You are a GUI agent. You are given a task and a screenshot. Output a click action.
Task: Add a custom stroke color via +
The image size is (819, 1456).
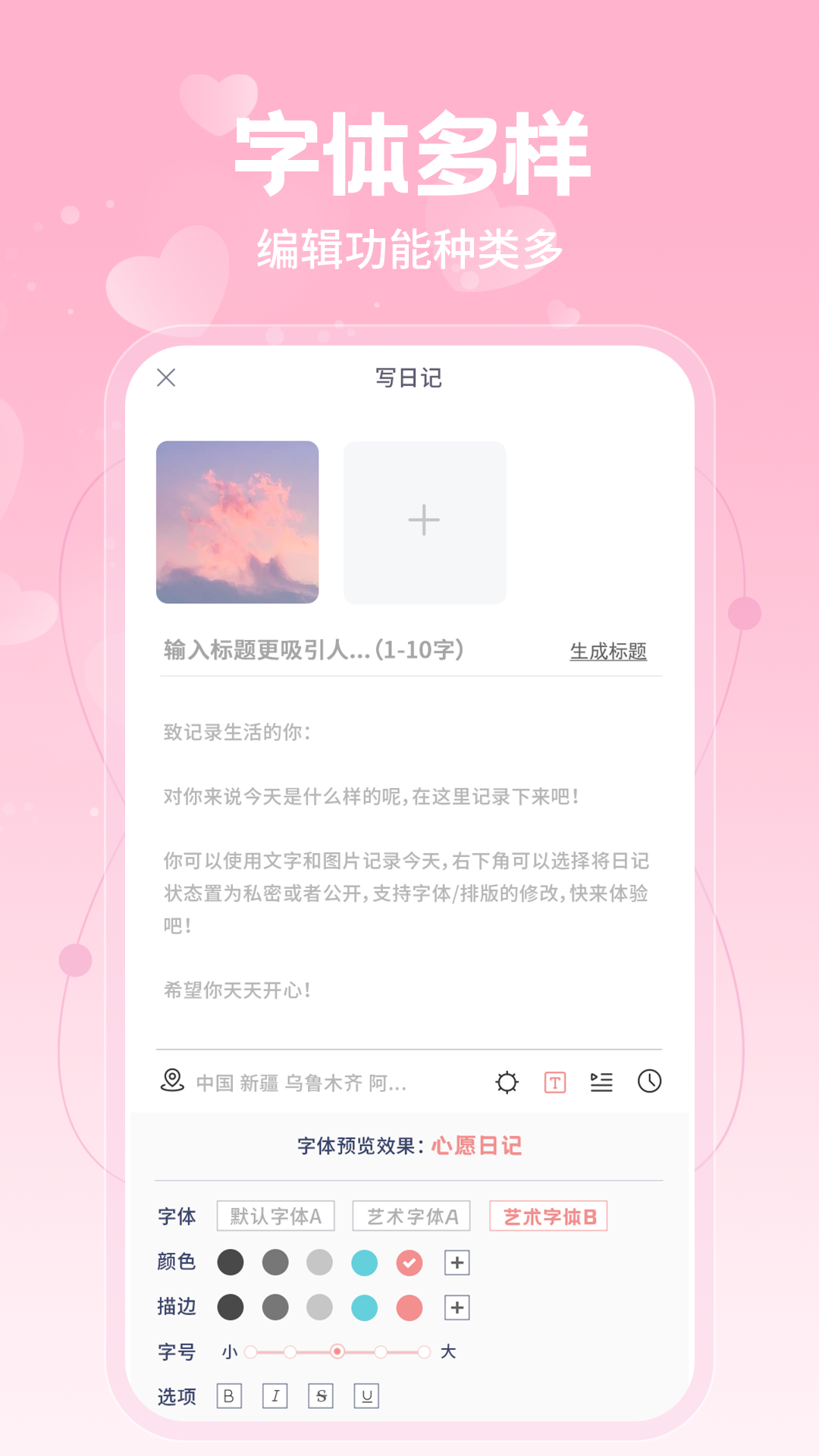click(456, 1307)
